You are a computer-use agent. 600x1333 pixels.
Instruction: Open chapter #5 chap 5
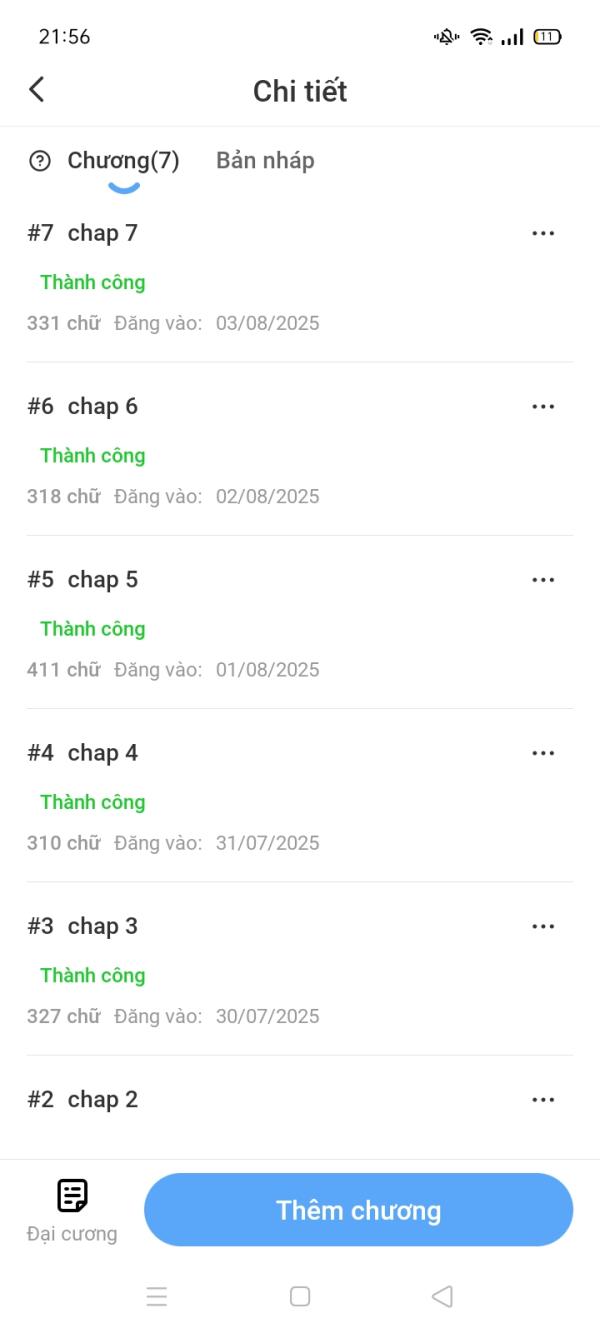[300, 622]
